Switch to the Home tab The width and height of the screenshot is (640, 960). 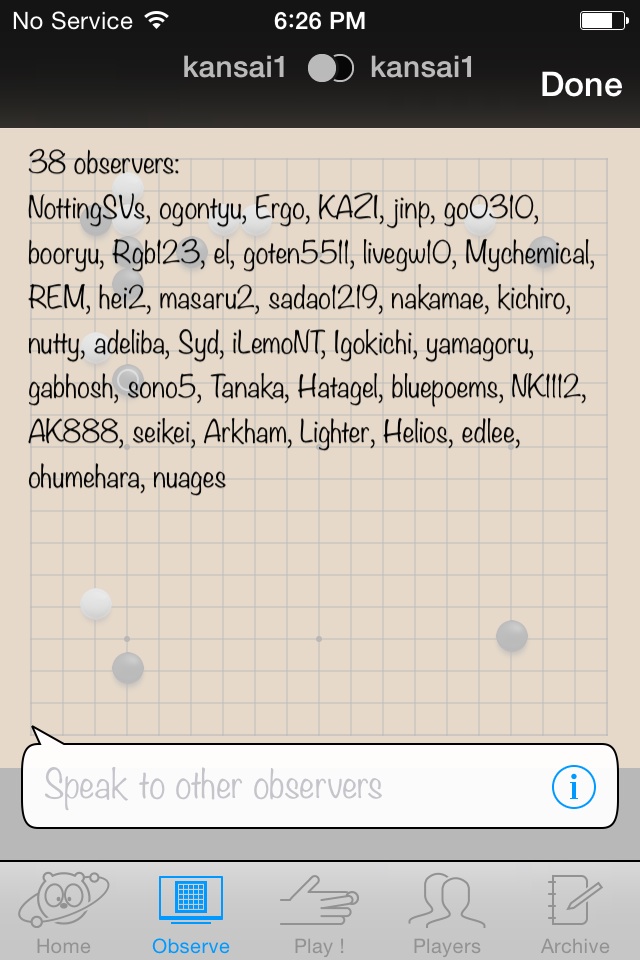coord(64,912)
